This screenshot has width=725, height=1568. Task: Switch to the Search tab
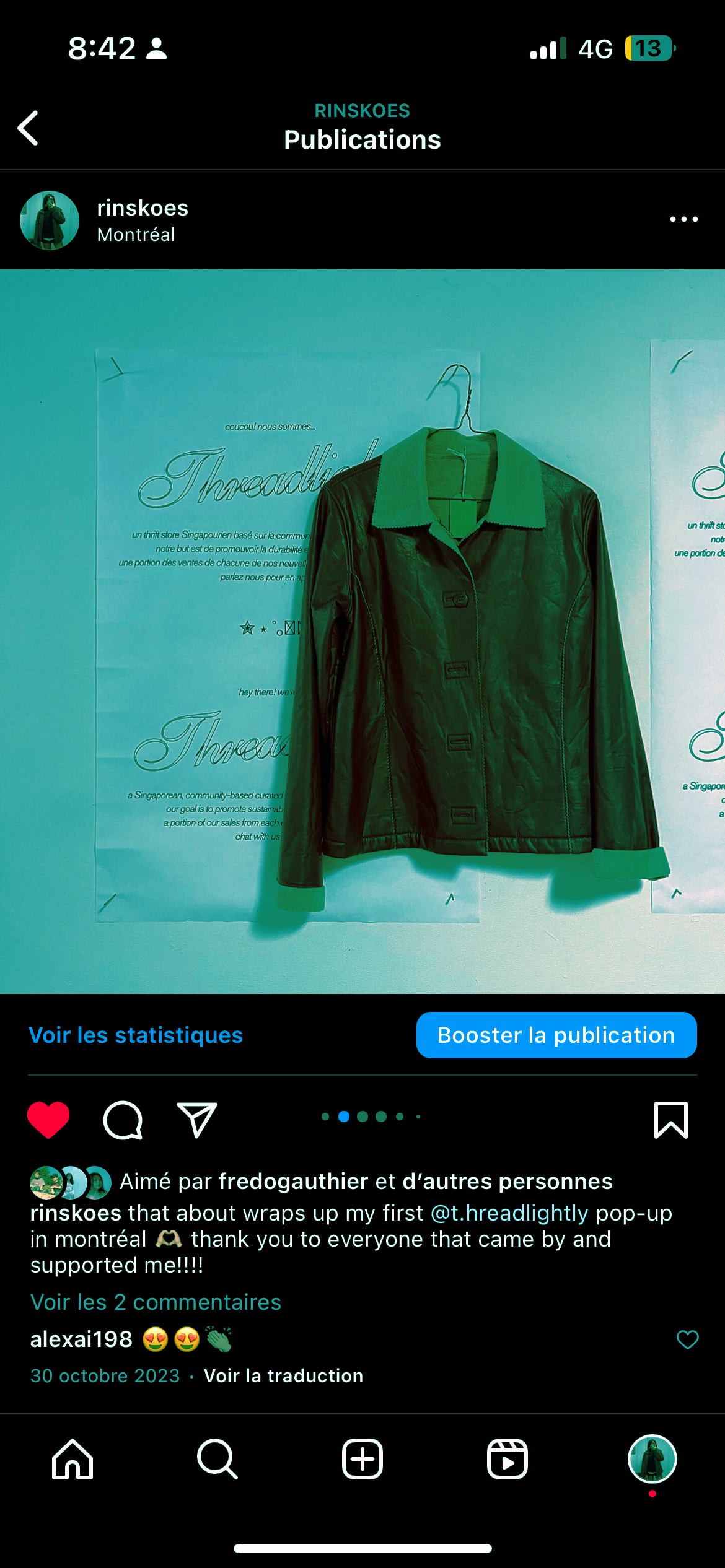click(217, 1459)
